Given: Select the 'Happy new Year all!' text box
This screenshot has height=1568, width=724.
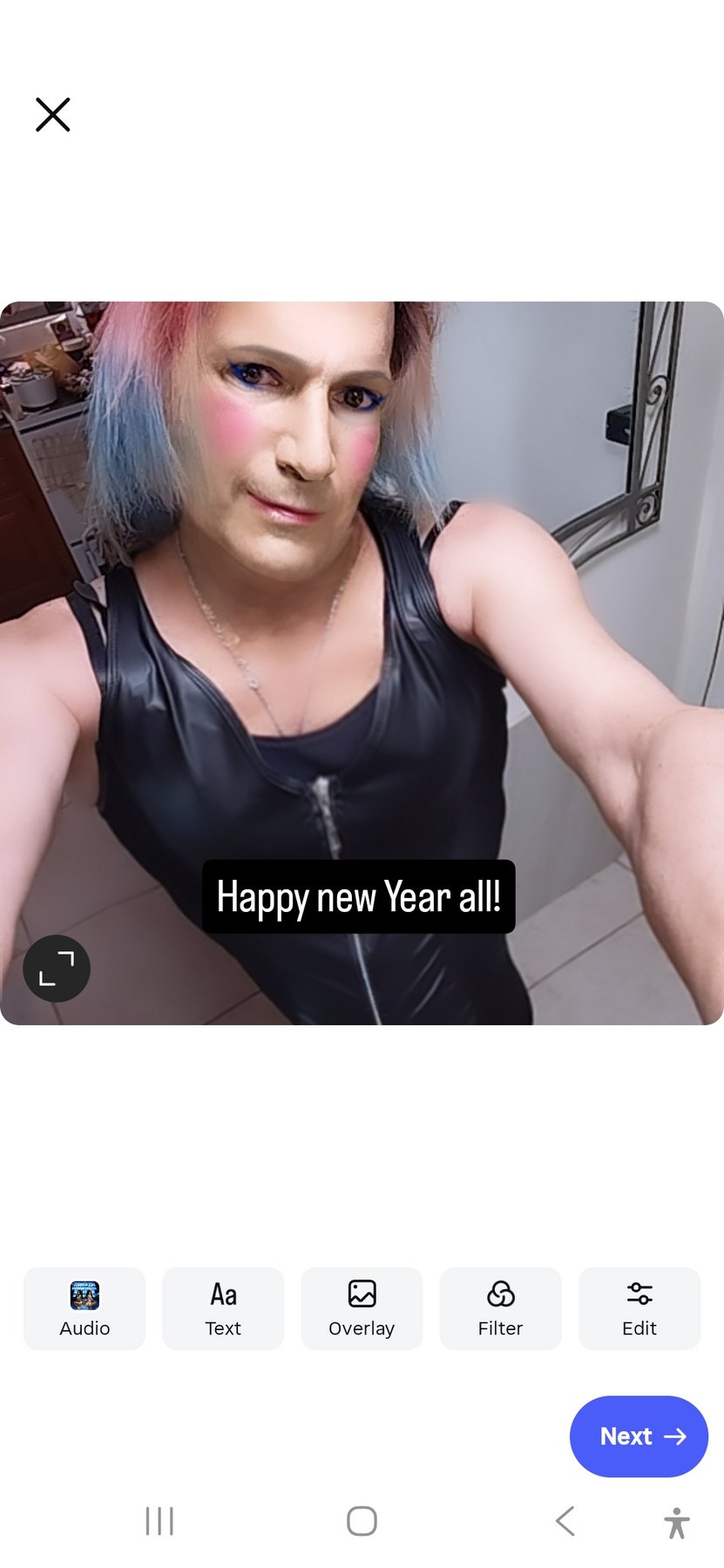Looking at the screenshot, I should (359, 896).
